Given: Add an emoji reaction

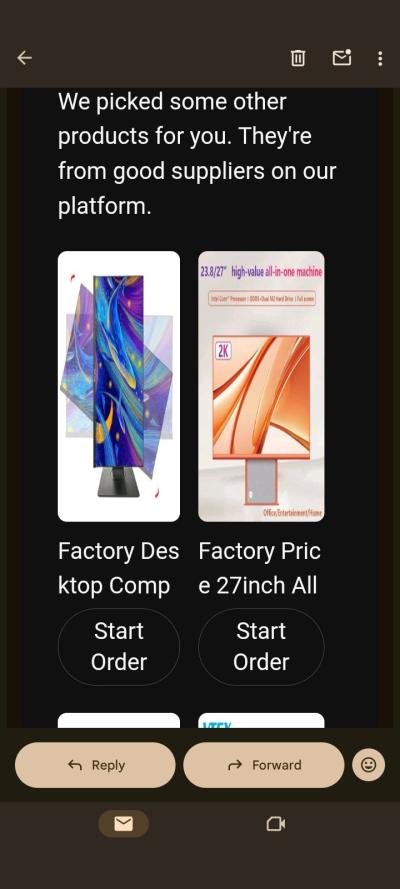Looking at the screenshot, I should coord(368,765).
